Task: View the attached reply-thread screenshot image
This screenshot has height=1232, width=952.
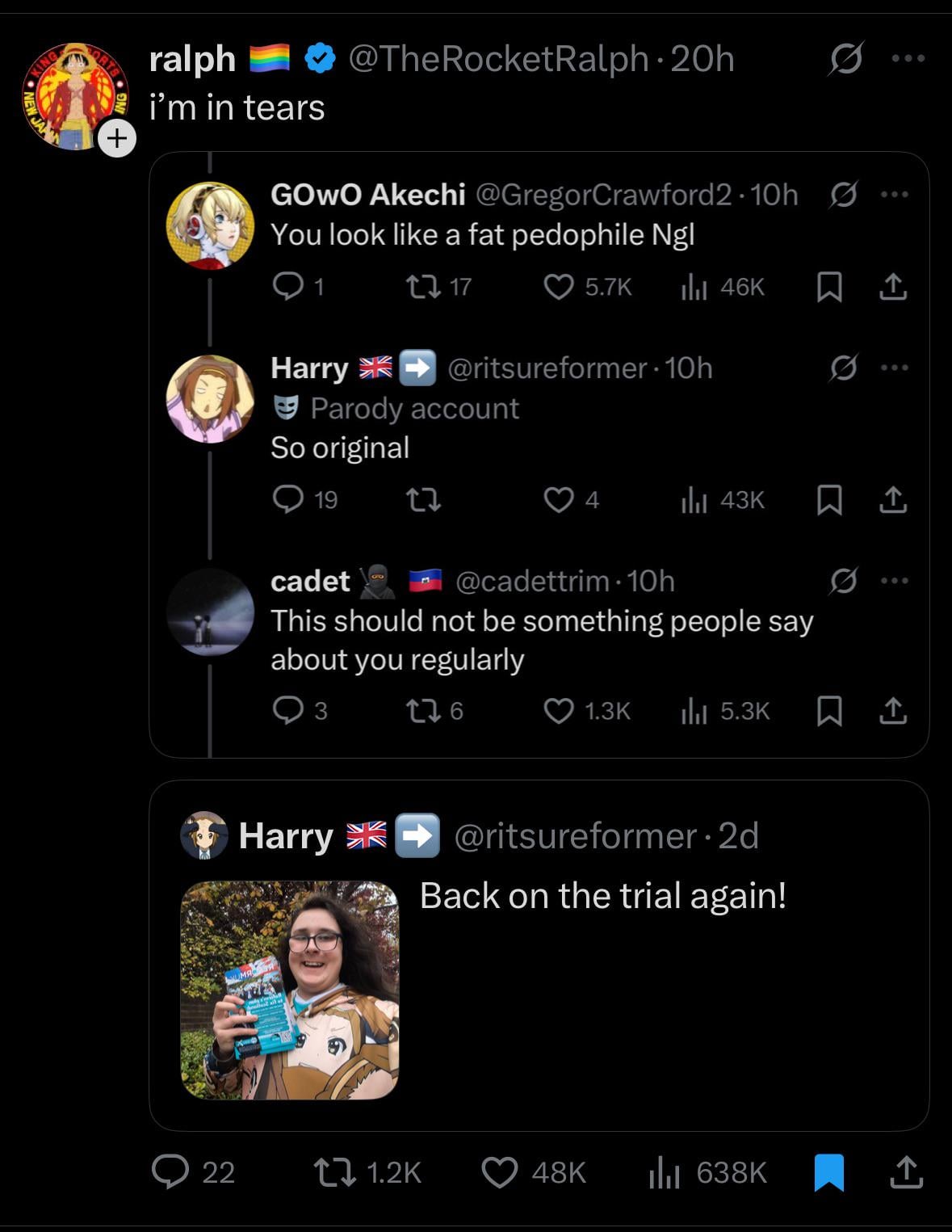Action: tap(539, 454)
